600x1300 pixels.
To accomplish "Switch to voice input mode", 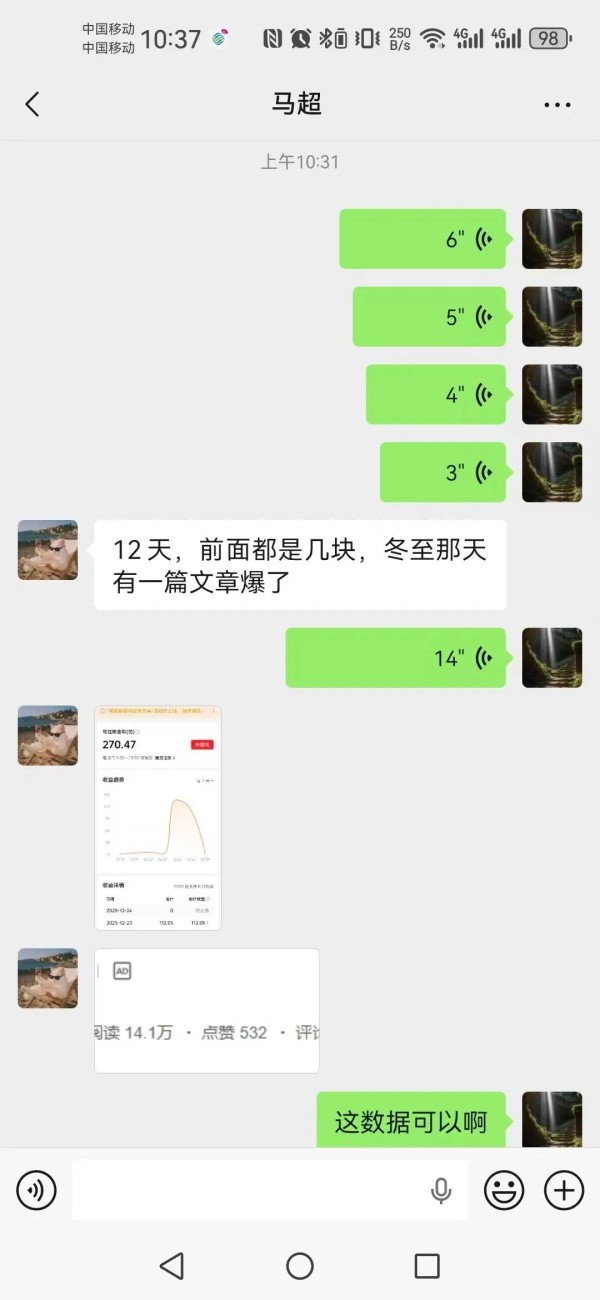I will pos(36,1190).
